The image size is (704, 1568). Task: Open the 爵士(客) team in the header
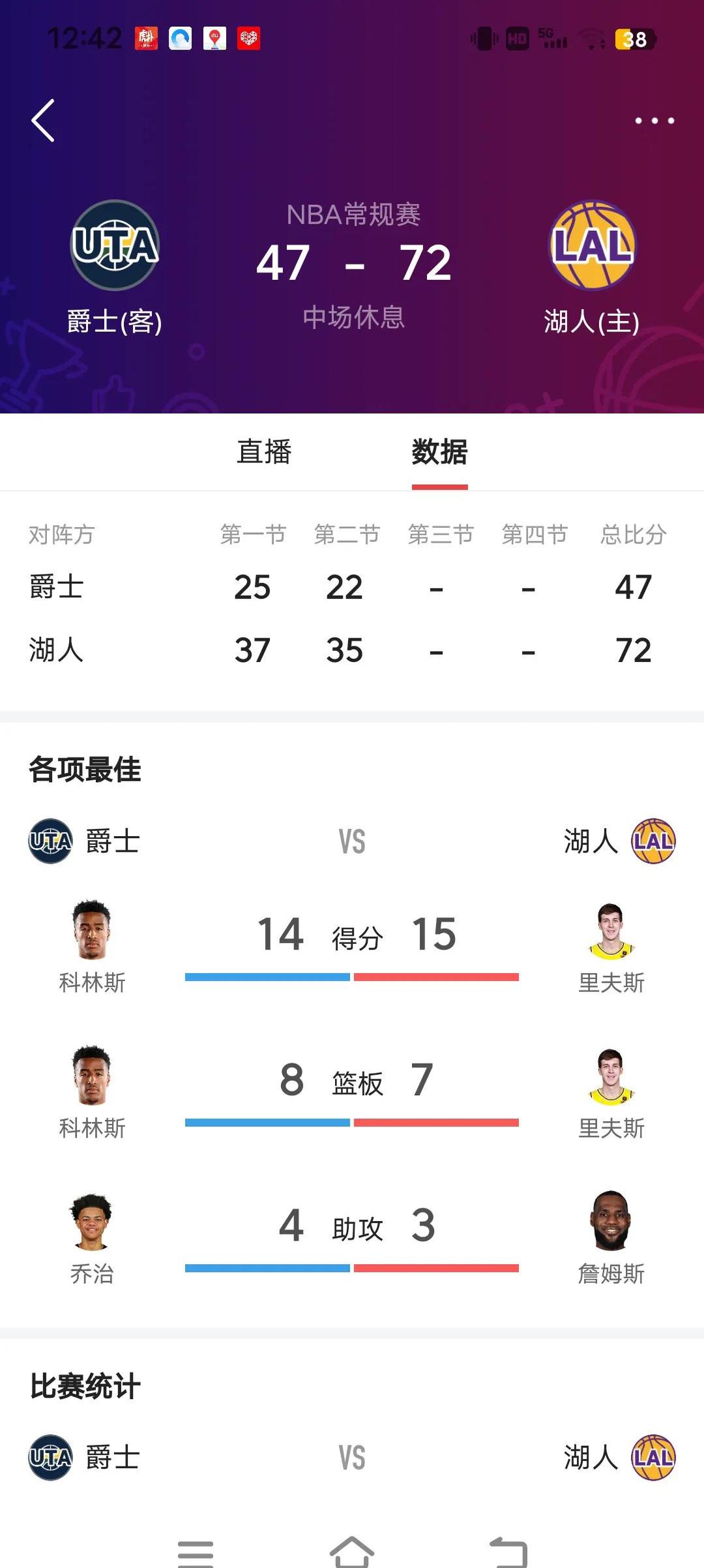tap(115, 267)
